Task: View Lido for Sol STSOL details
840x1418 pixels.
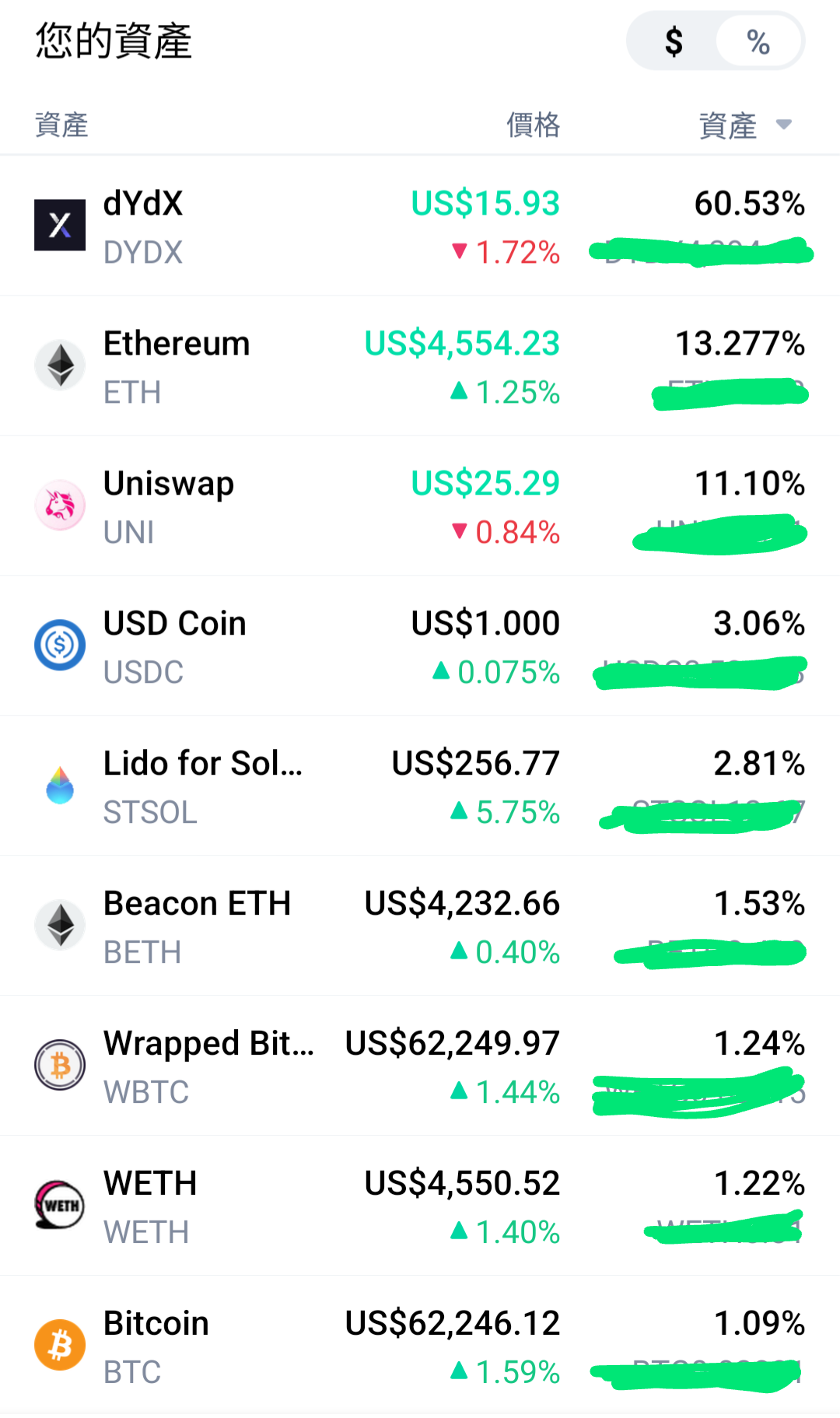Action: coord(420,786)
